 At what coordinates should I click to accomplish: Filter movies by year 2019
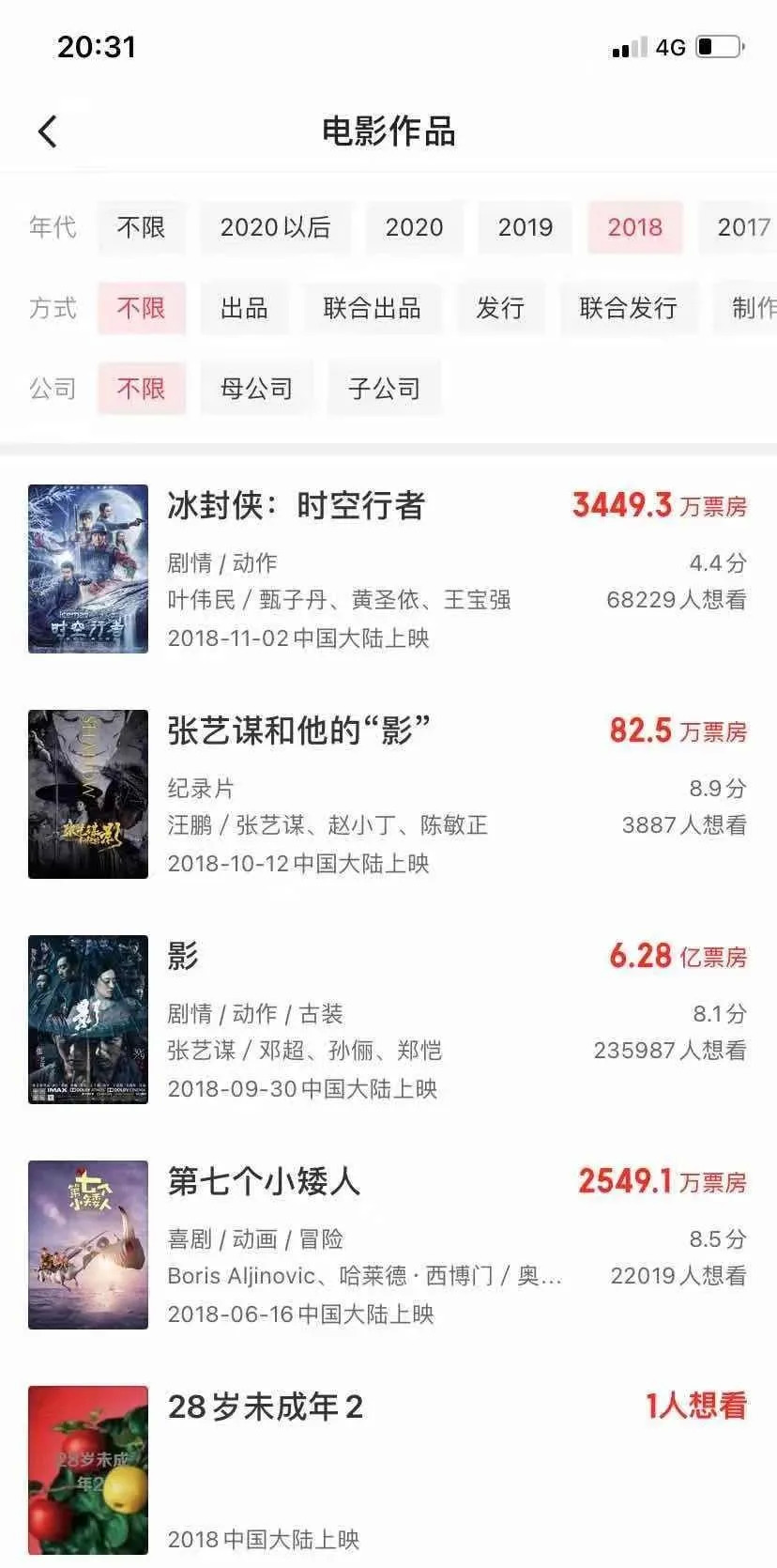tap(525, 227)
